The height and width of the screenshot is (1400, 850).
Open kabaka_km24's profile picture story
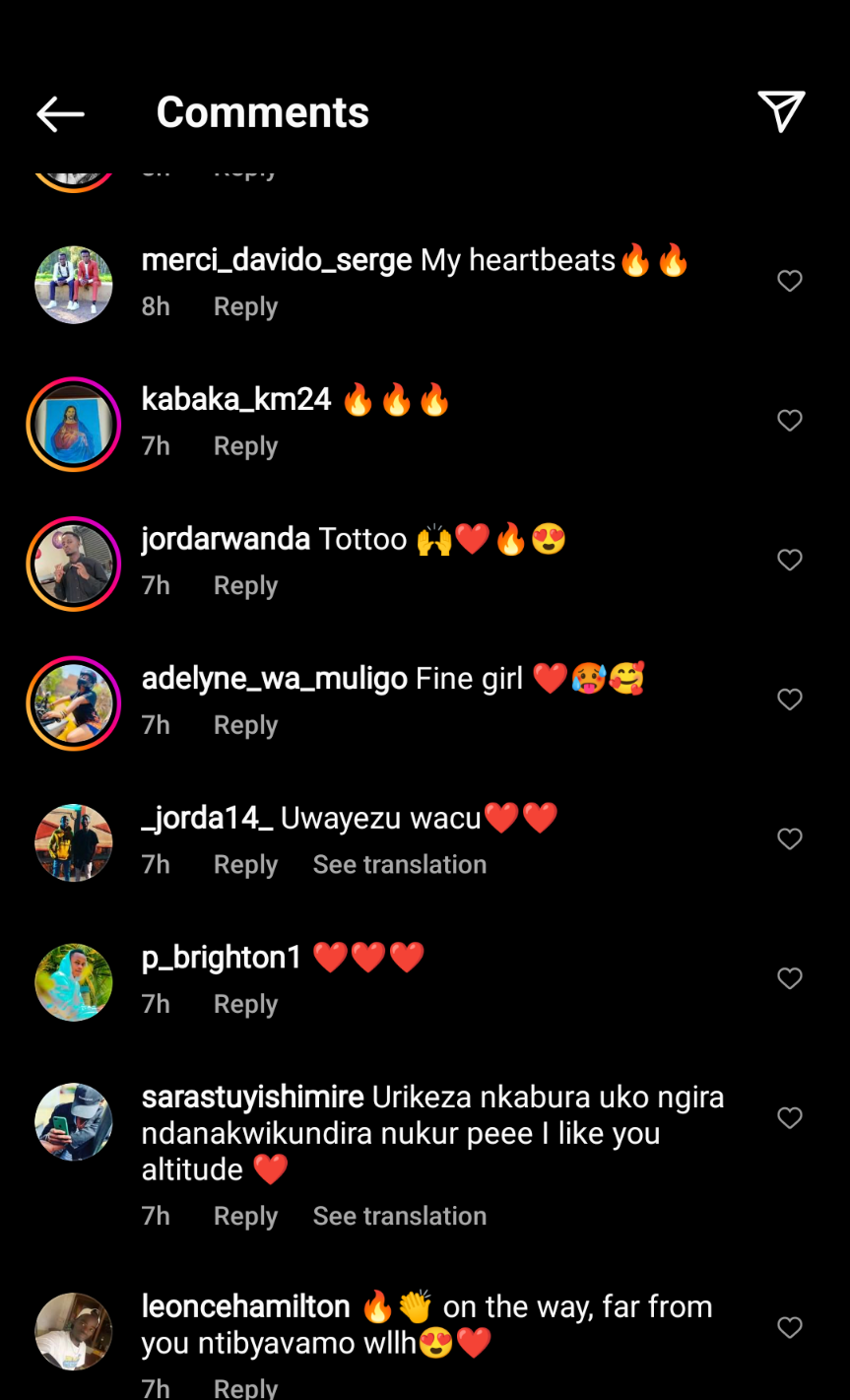(x=74, y=425)
